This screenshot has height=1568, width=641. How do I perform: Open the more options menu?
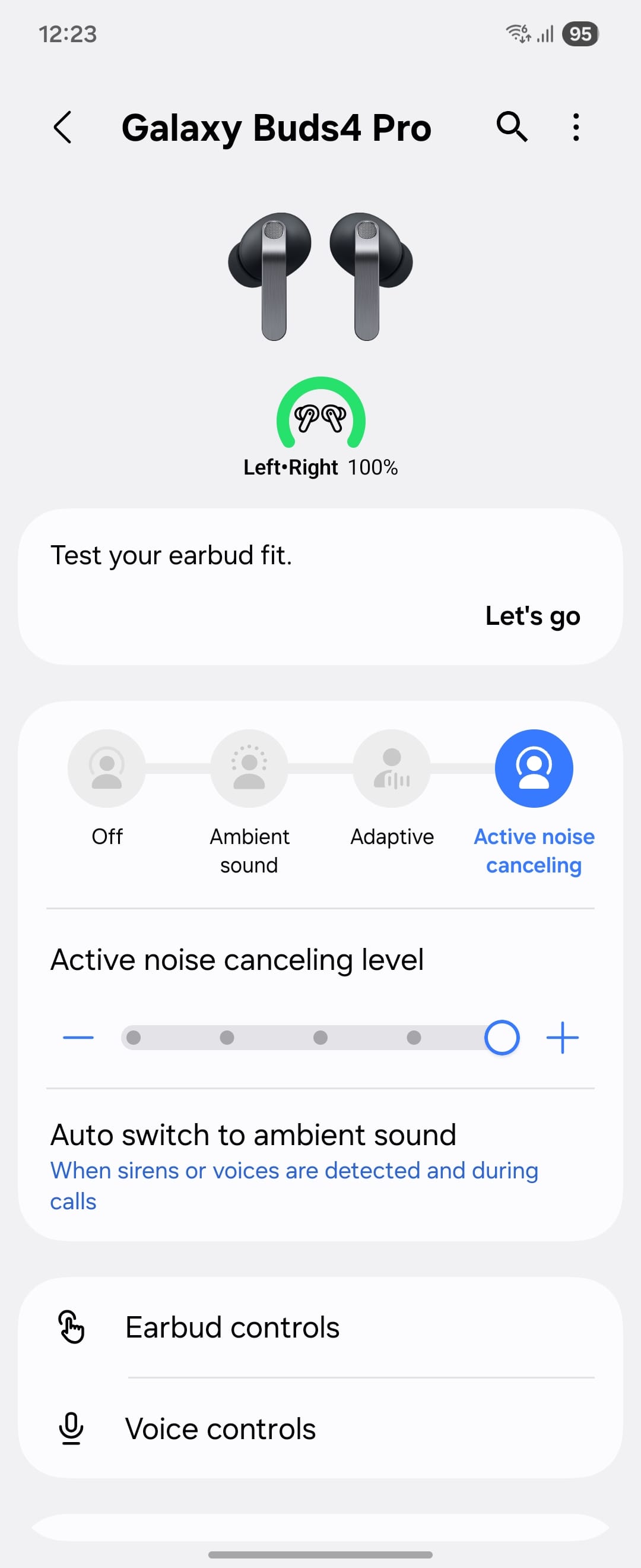point(575,127)
